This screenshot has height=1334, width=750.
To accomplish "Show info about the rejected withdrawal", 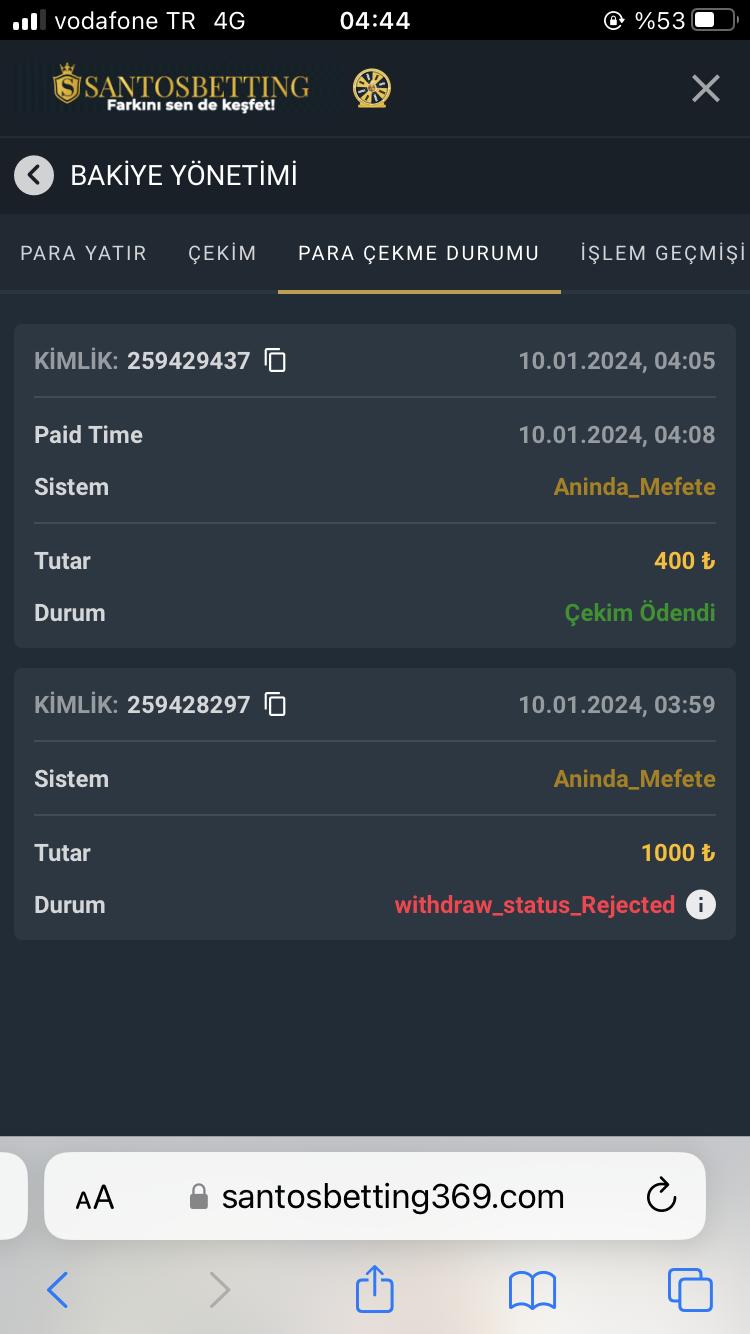I will (701, 905).
